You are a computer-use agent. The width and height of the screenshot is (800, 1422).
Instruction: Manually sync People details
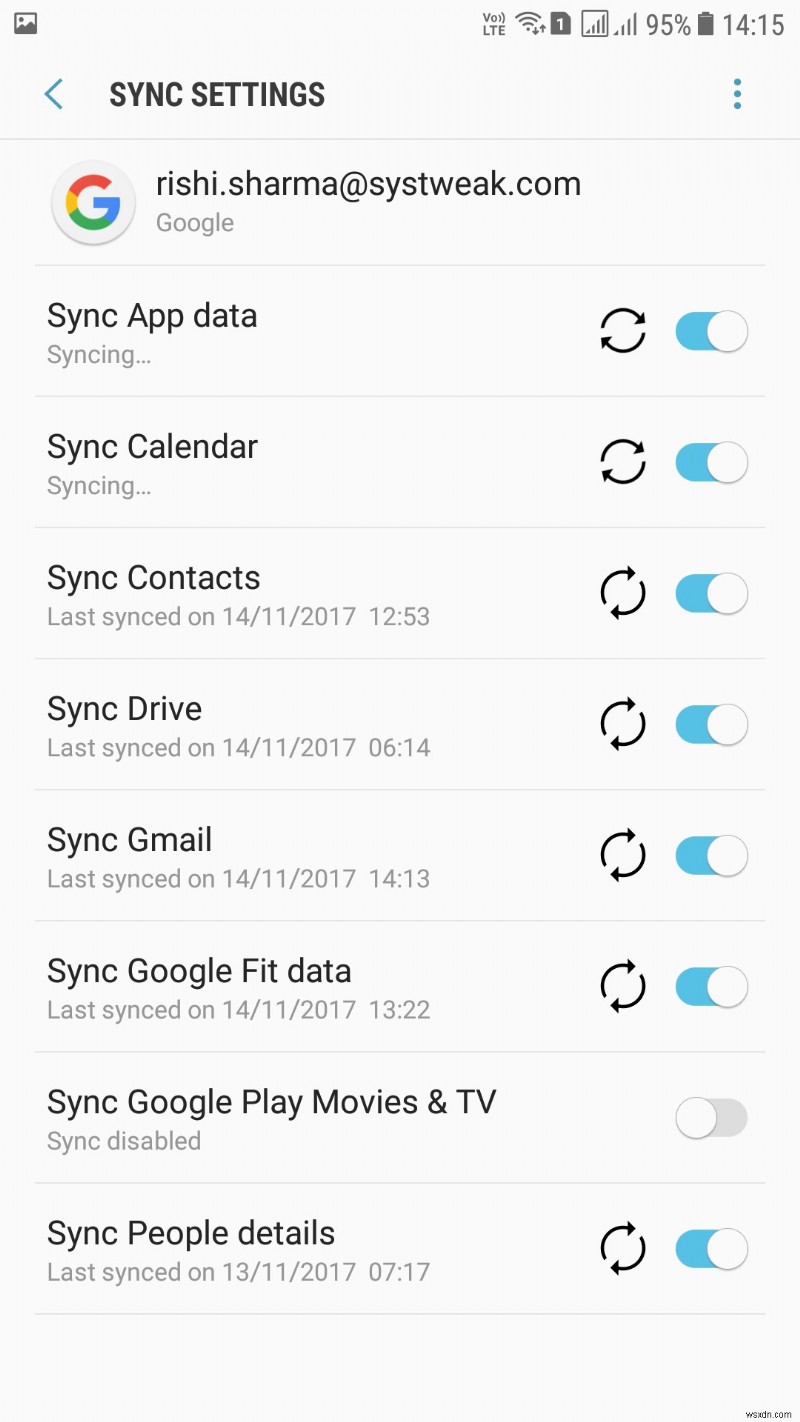coord(622,1248)
